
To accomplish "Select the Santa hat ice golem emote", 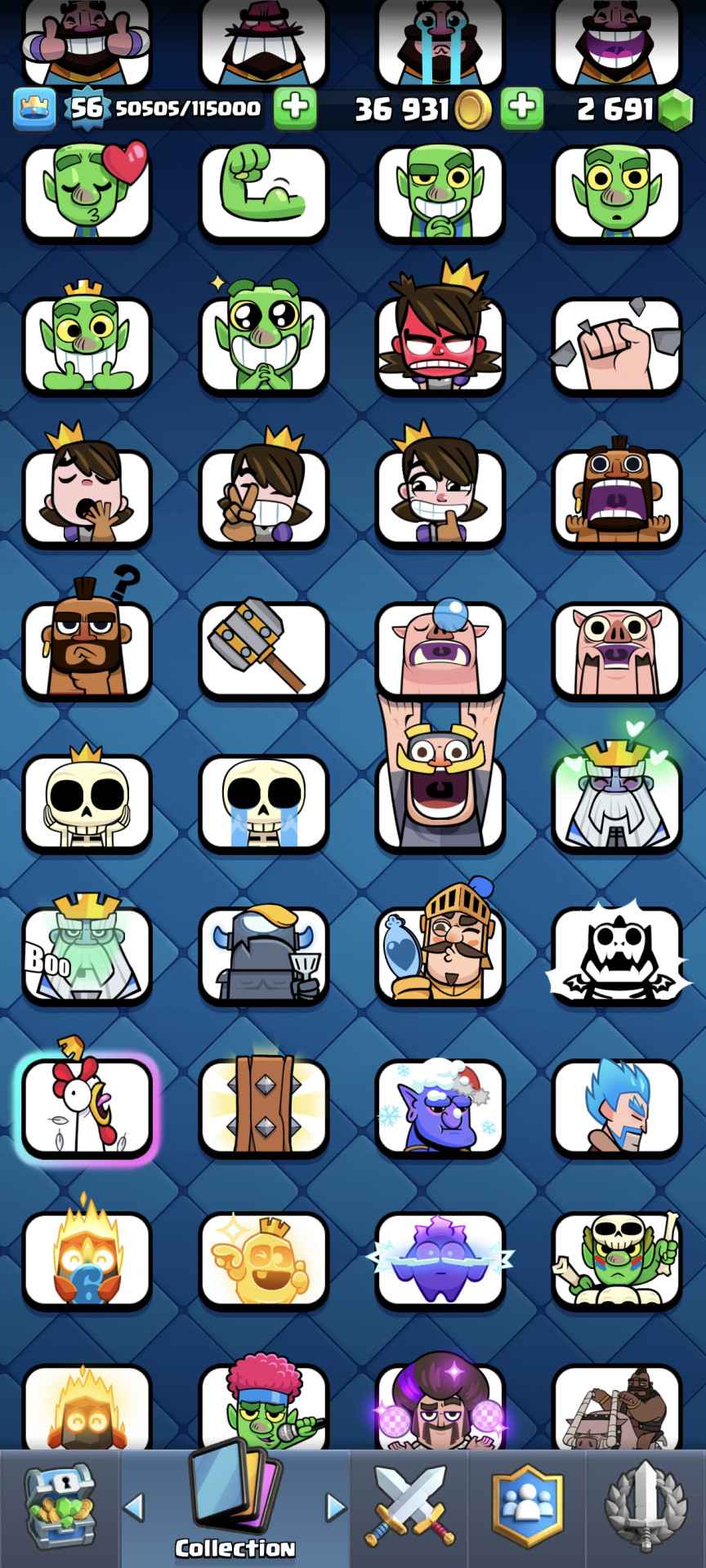I will pyautogui.click(x=440, y=1107).
